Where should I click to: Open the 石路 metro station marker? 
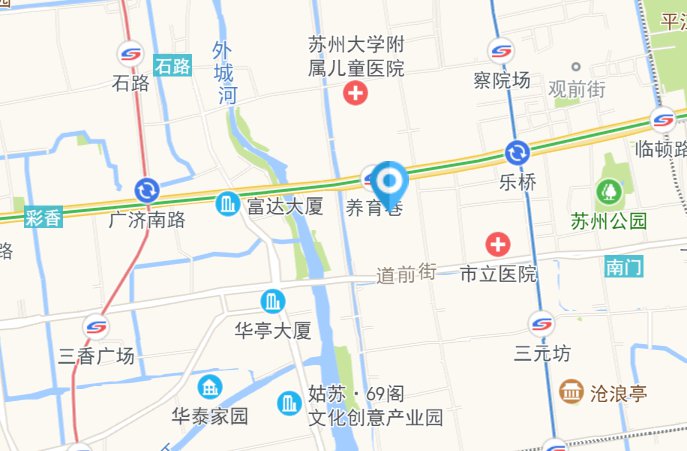(130, 52)
